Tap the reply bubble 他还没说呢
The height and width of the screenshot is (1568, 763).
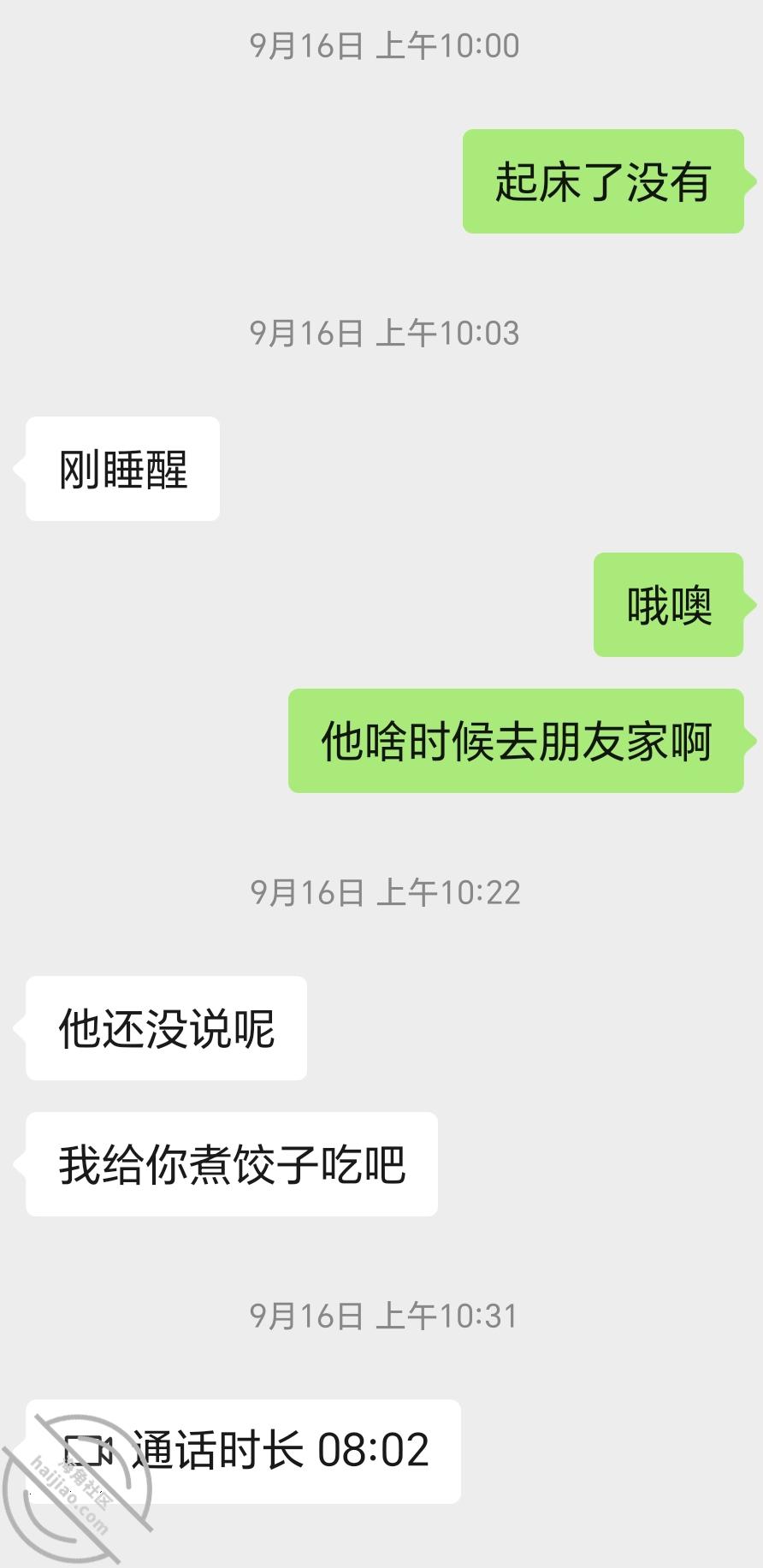[x=166, y=1028]
